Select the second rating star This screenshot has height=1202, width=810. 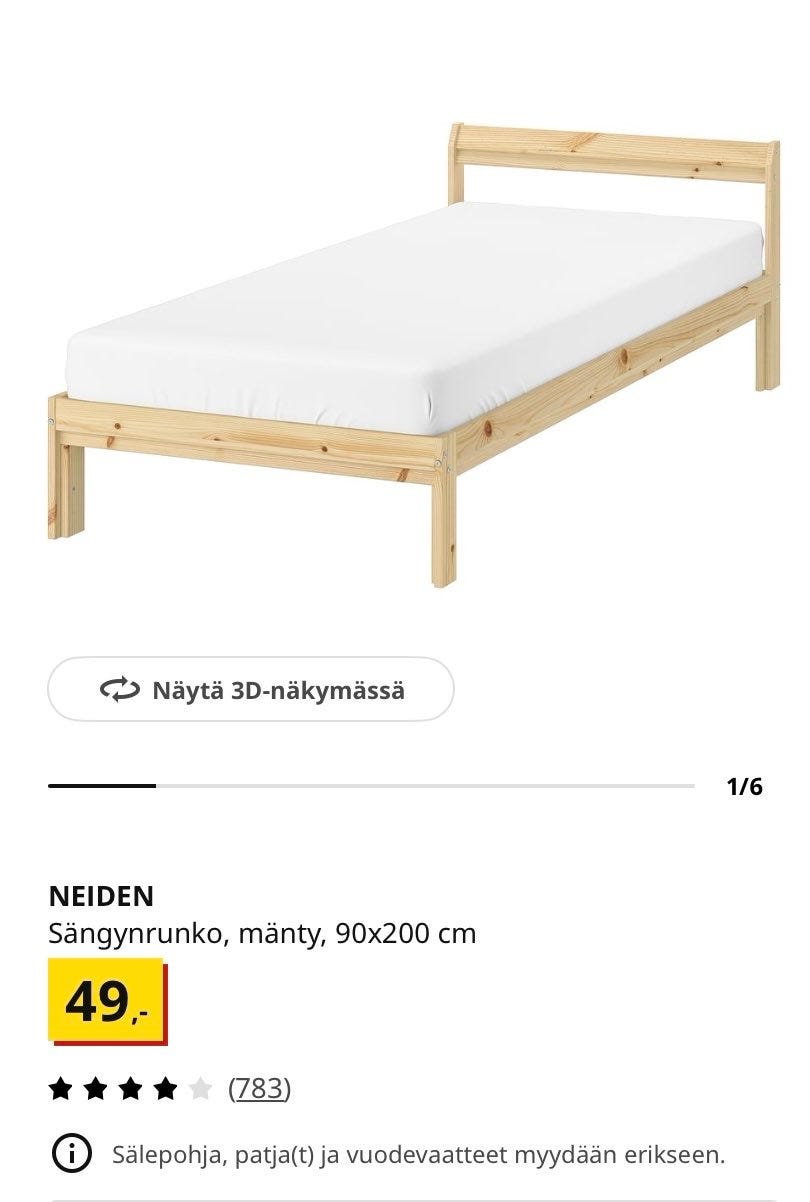97,1086
